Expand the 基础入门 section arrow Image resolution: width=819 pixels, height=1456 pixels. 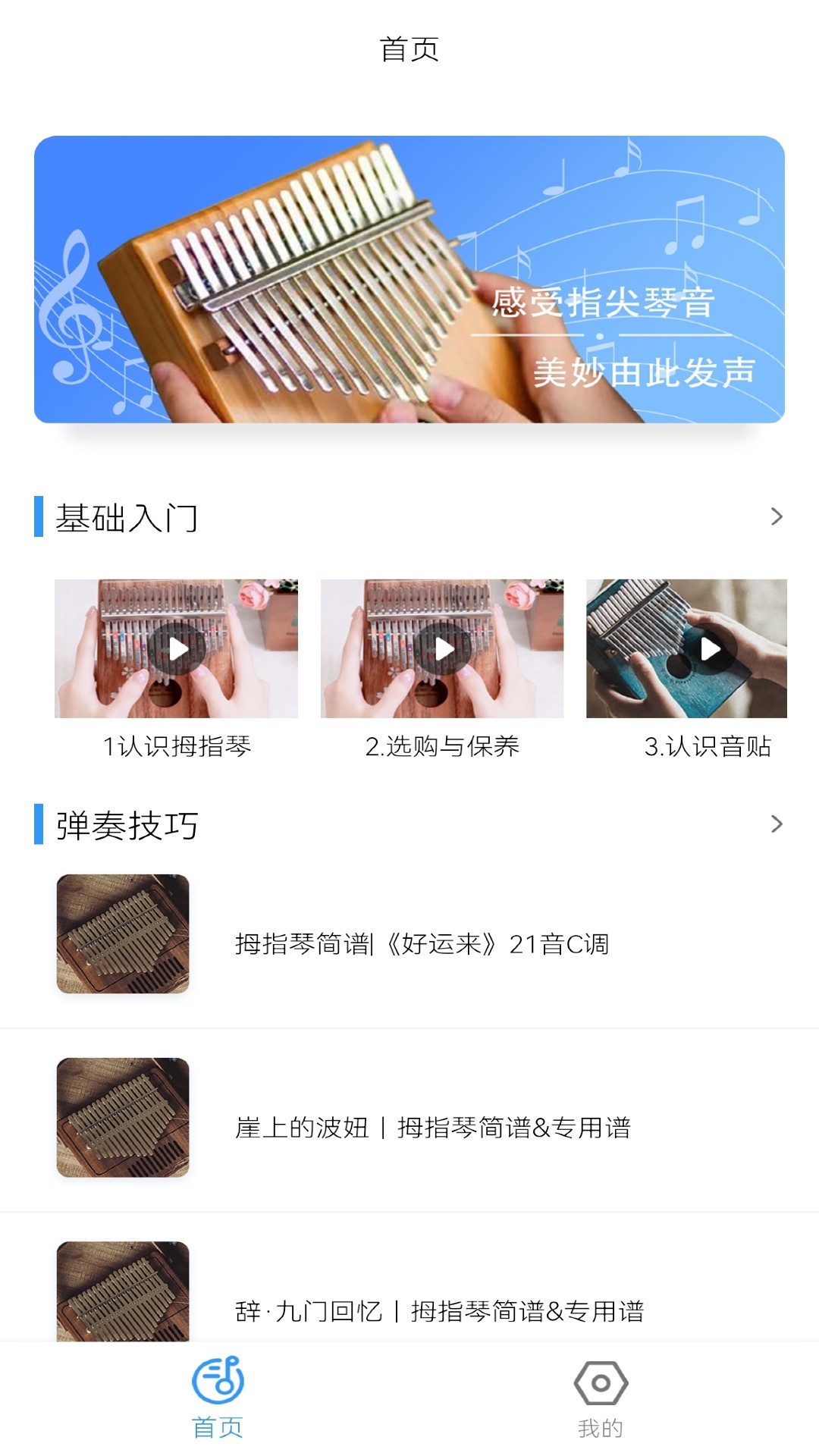pos(776,517)
